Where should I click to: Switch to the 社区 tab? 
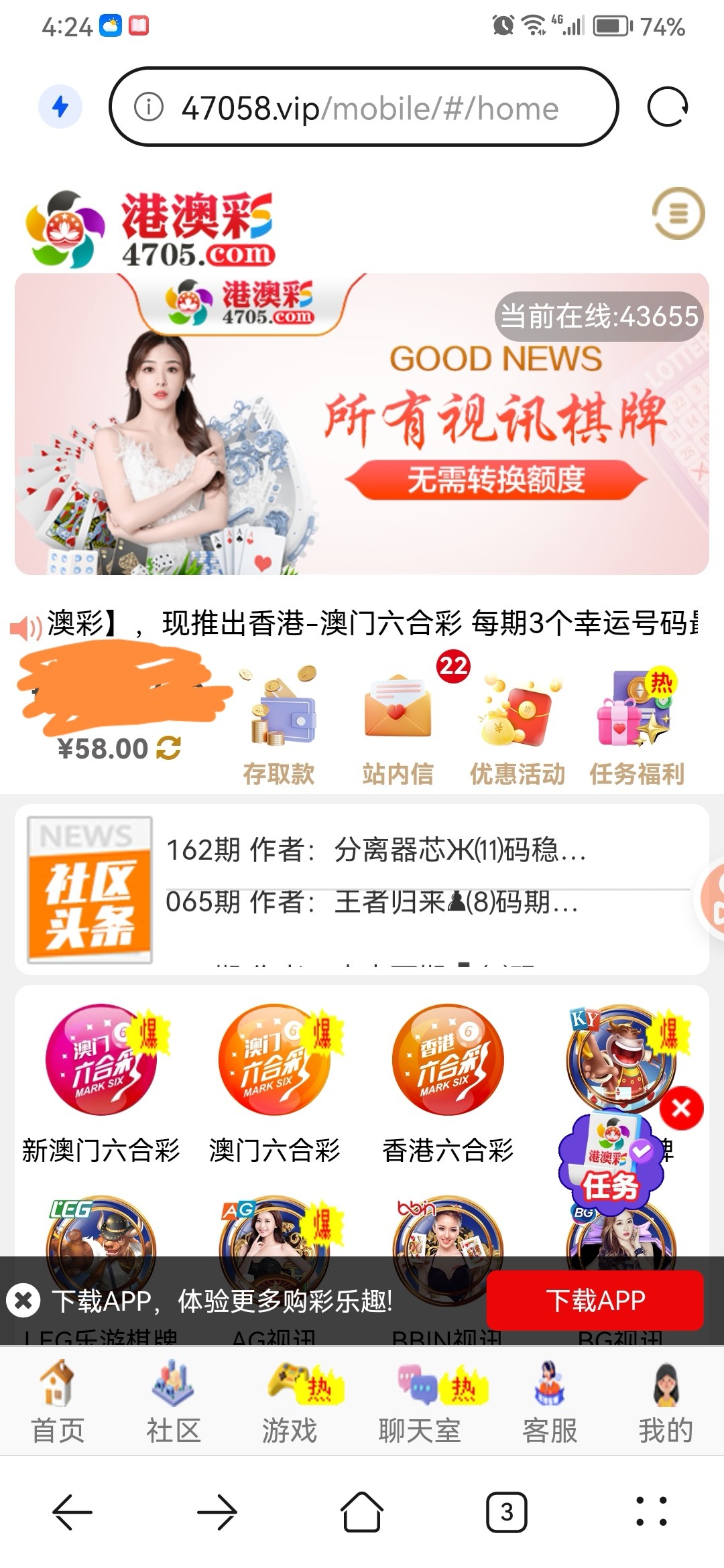click(173, 1402)
